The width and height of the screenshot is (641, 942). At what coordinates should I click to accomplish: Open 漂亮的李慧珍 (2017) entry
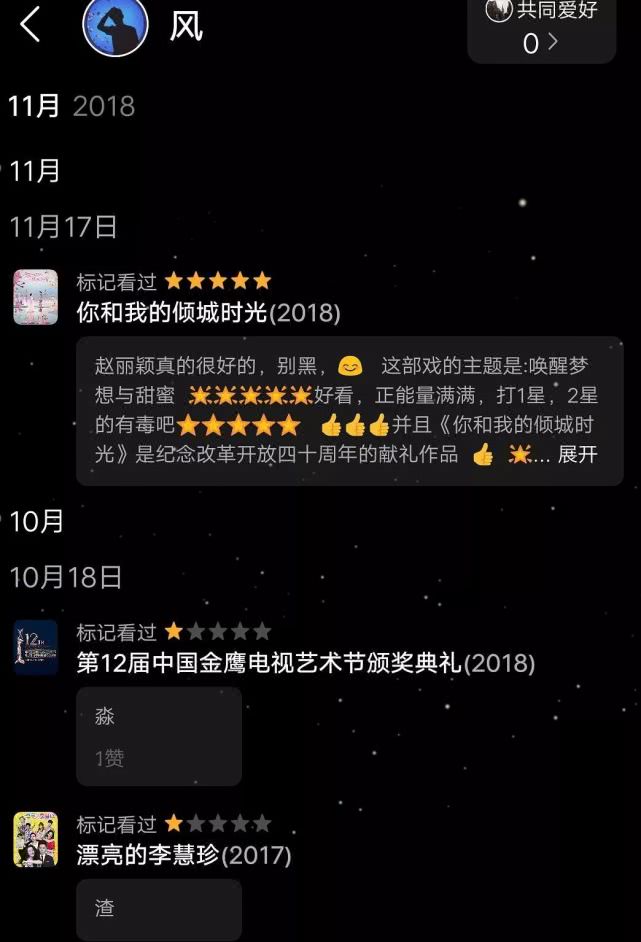point(184,855)
